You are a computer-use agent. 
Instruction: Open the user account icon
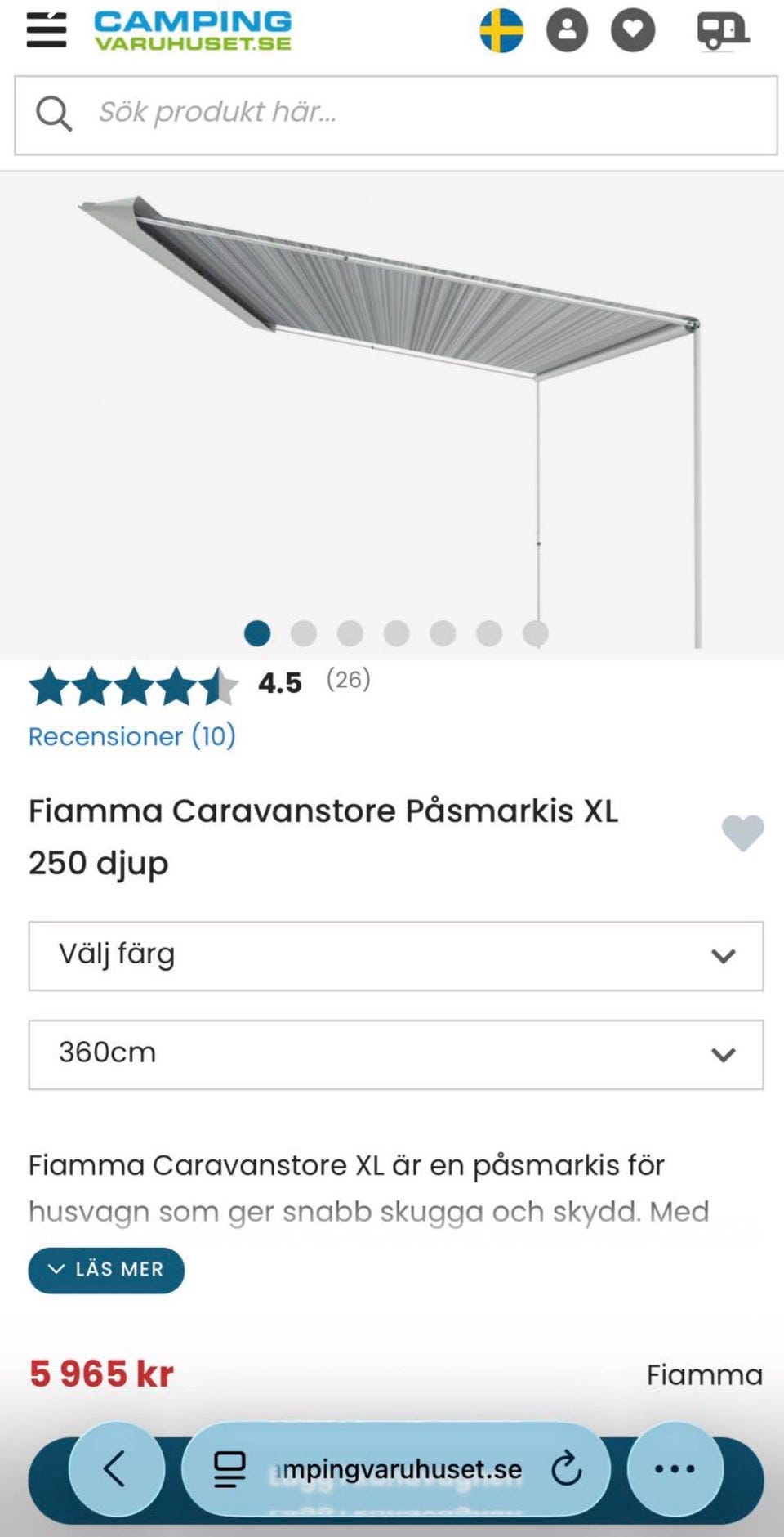click(567, 30)
